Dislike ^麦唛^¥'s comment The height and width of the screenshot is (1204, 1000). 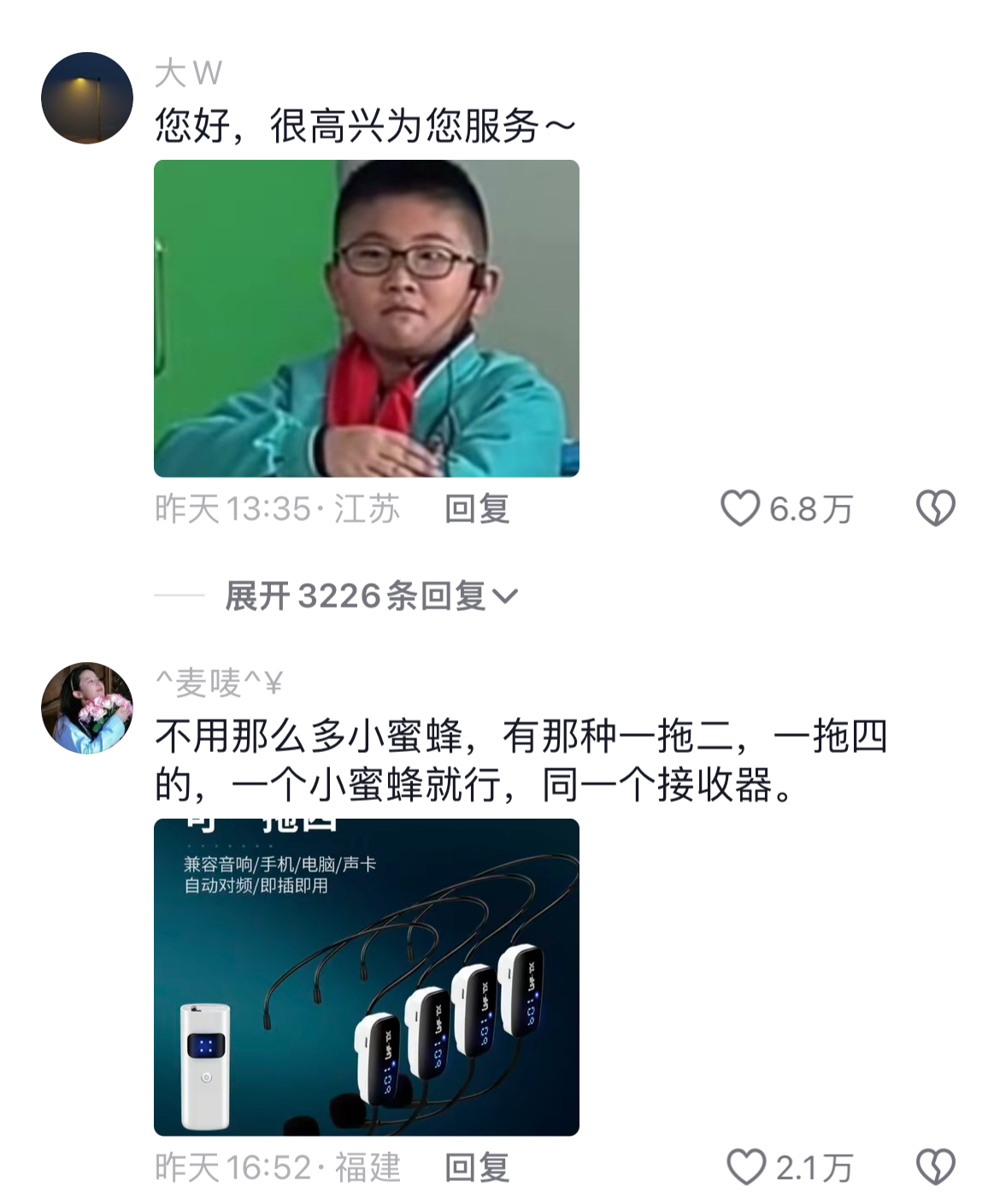tap(935, 1167)
